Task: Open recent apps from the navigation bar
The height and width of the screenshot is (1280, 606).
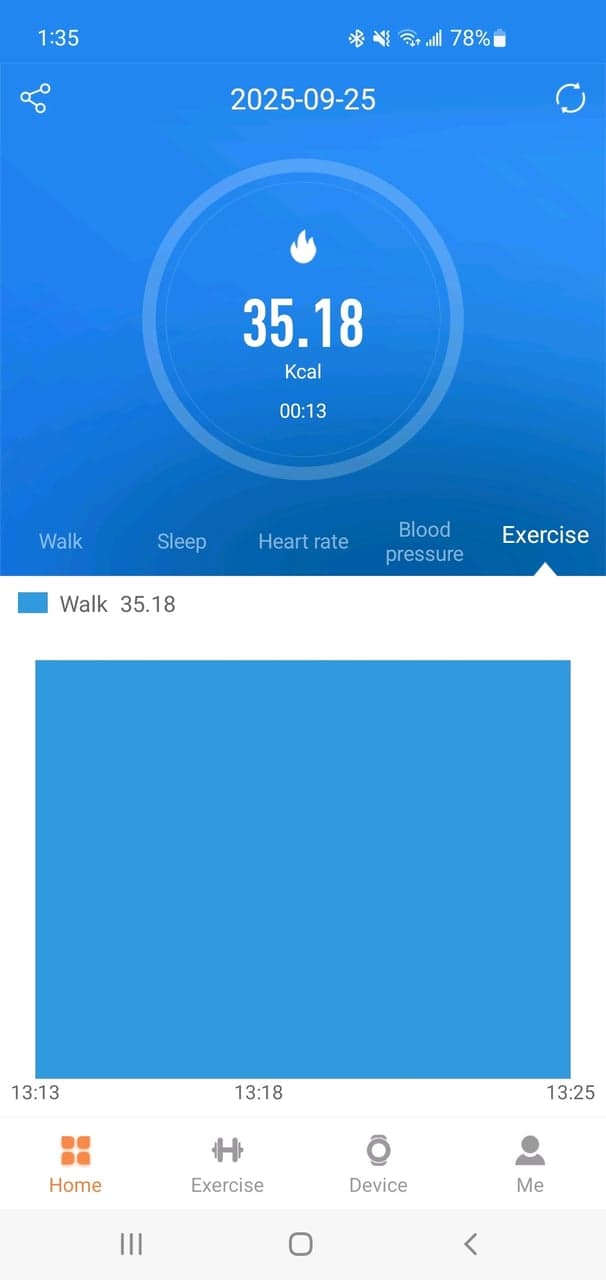Action: [131, 1243]
